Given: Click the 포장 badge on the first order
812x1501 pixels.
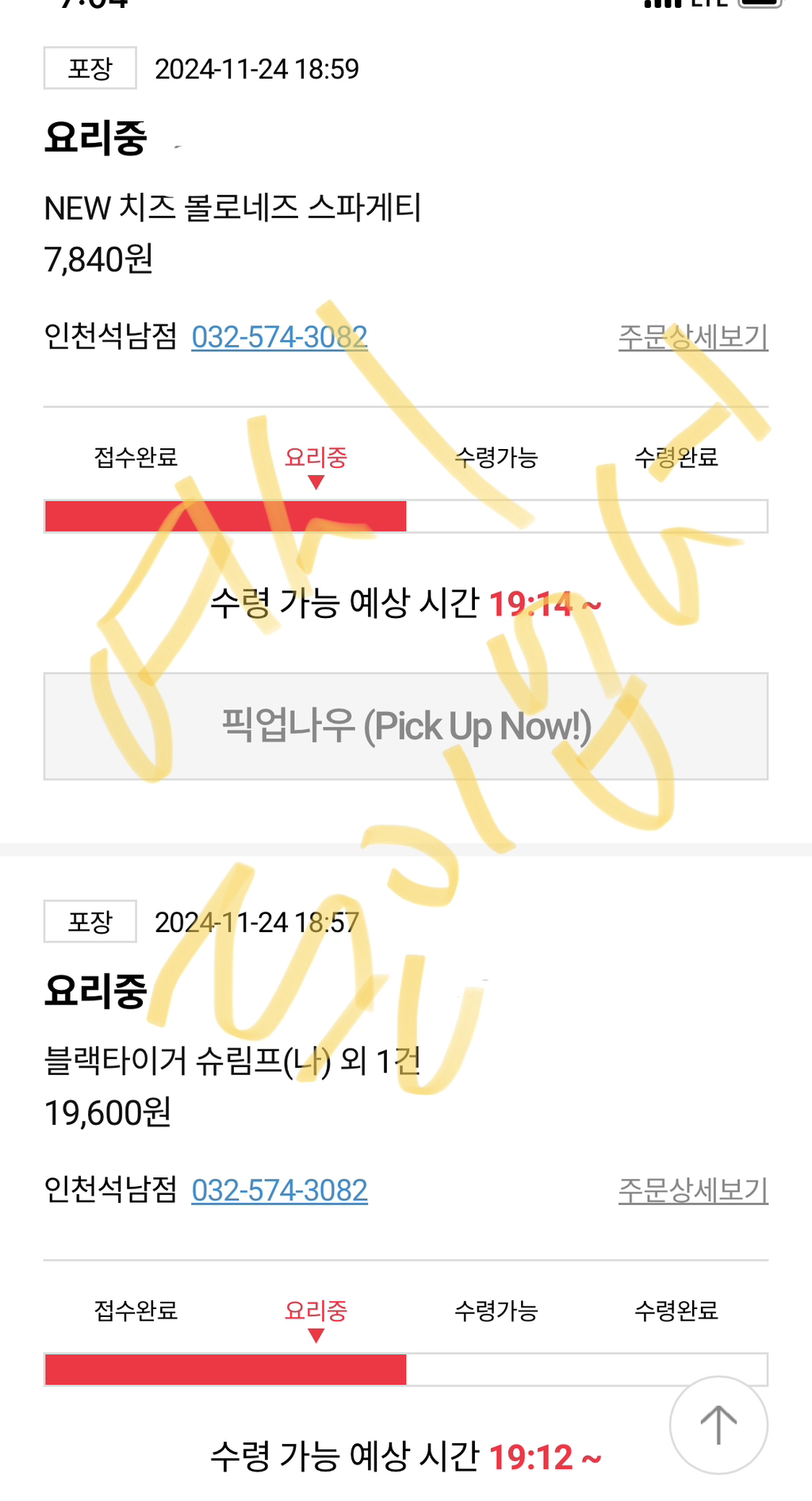Looking at the screenshot, I should pyautogui.click(x=89, y=70).
